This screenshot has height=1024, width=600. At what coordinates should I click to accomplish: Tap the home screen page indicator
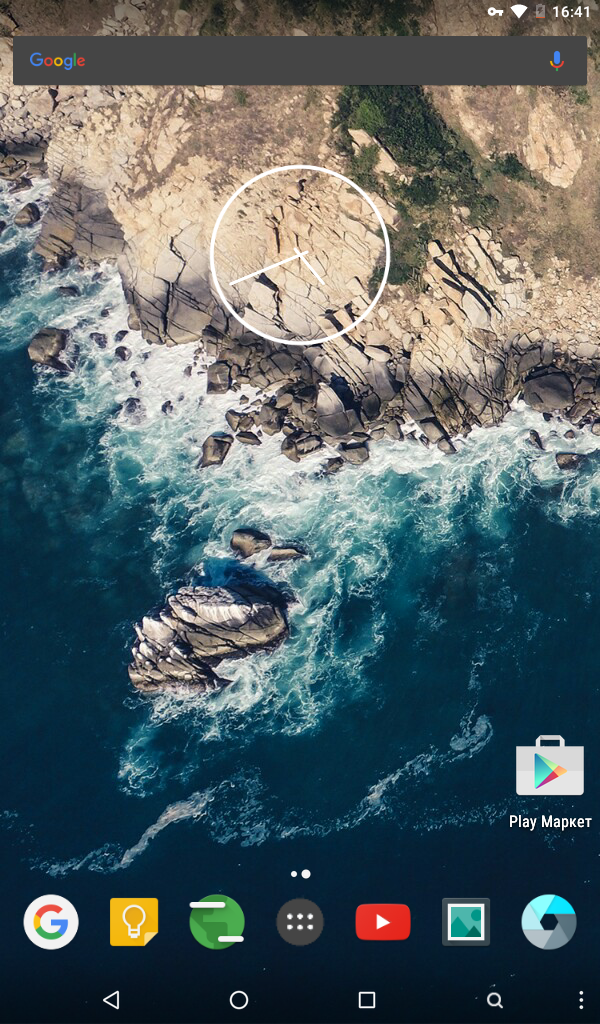coord(300,874)
